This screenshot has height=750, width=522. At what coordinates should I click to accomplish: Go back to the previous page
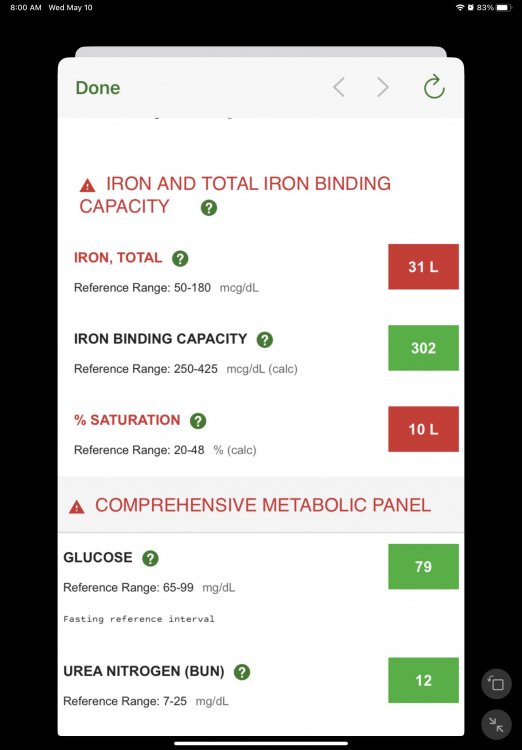[339, 88]
